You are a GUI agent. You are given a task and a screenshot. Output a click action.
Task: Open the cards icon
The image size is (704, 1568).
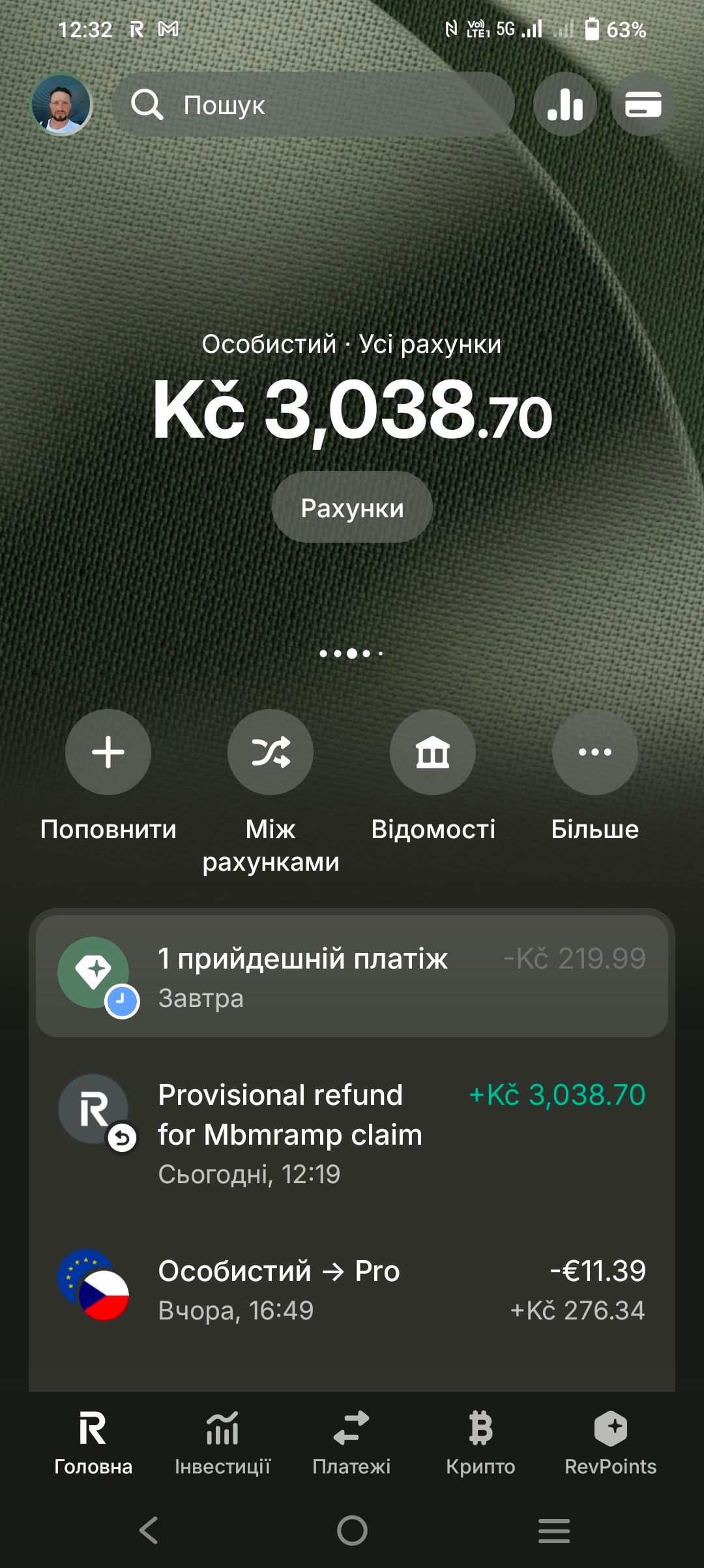(643, 104)
